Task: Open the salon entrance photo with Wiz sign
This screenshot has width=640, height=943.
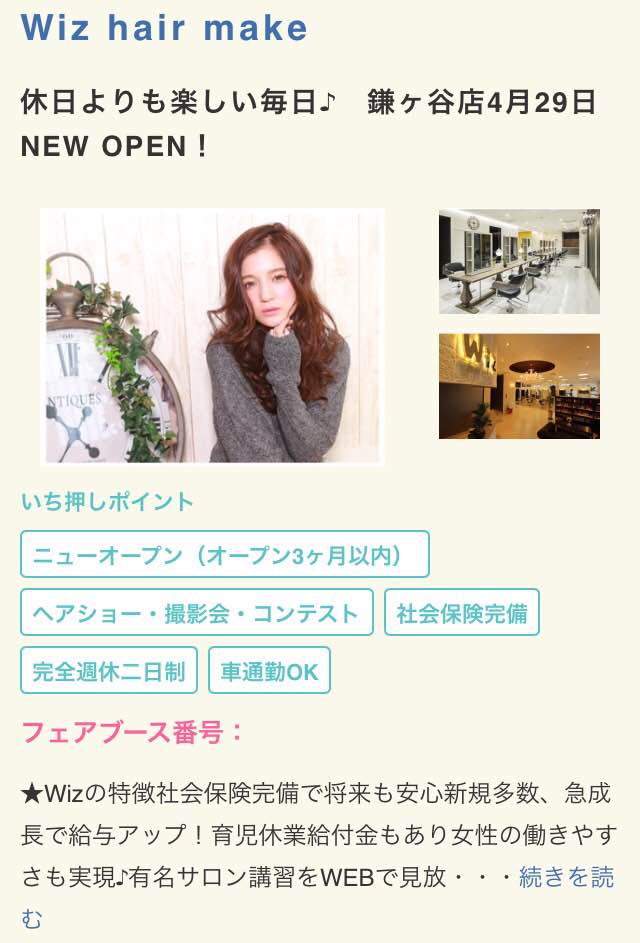Action: (x=519, y=386)
